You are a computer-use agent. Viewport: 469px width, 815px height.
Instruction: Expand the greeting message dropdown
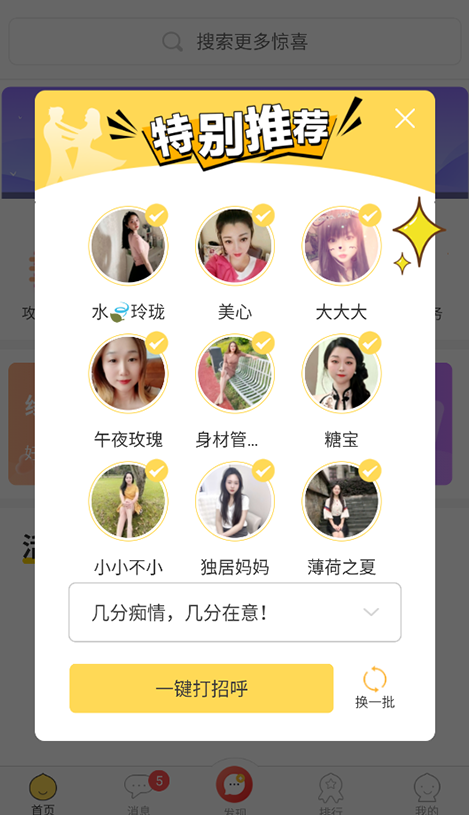tap(235, 612)
